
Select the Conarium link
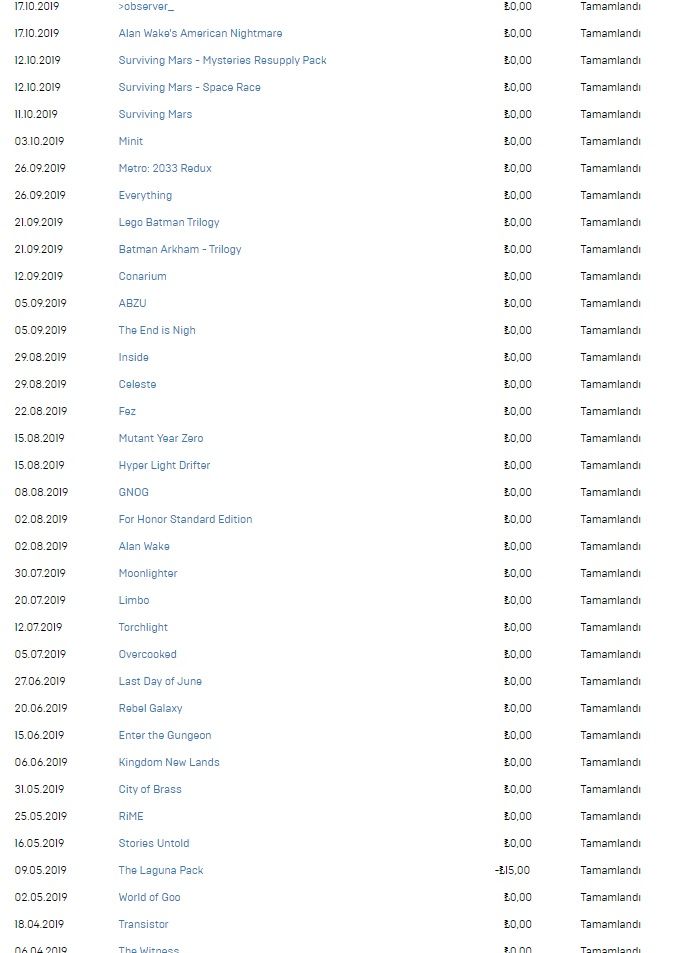[143, 277]
